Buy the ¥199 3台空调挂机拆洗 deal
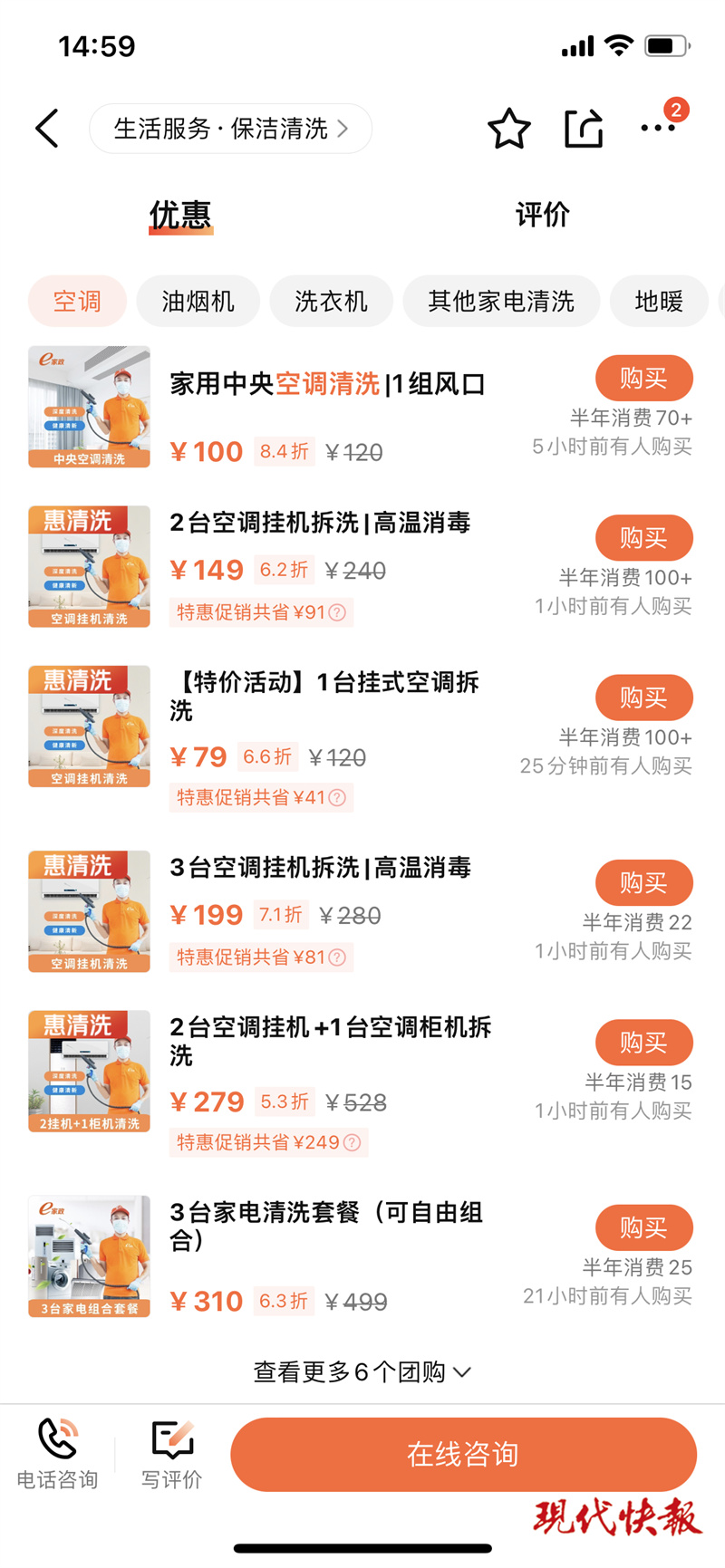 pos(643,883)
